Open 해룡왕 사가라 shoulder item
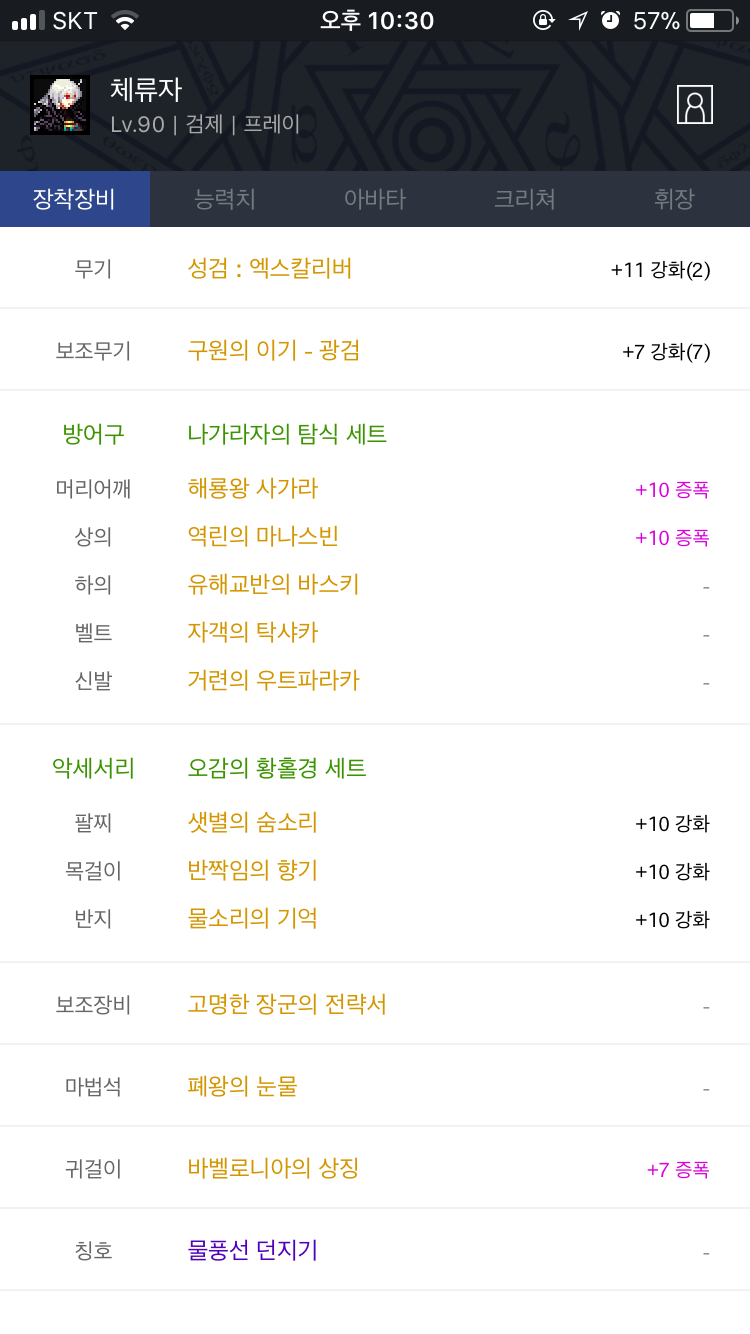 [253, 488]
